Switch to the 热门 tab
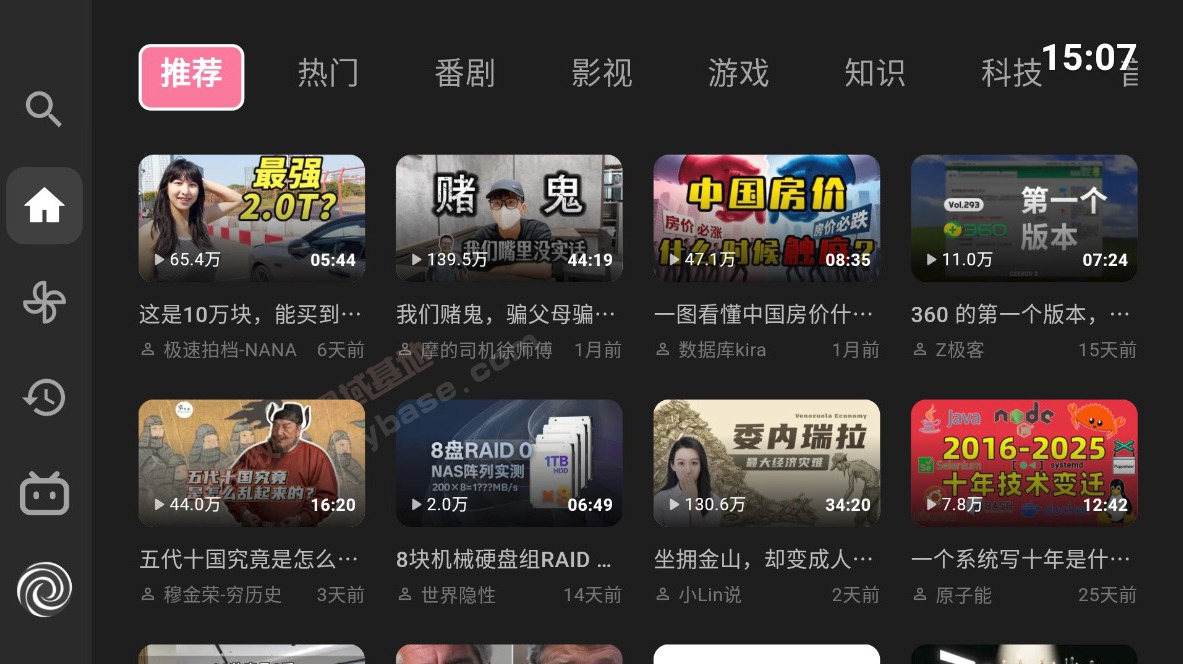 (328, 74)
